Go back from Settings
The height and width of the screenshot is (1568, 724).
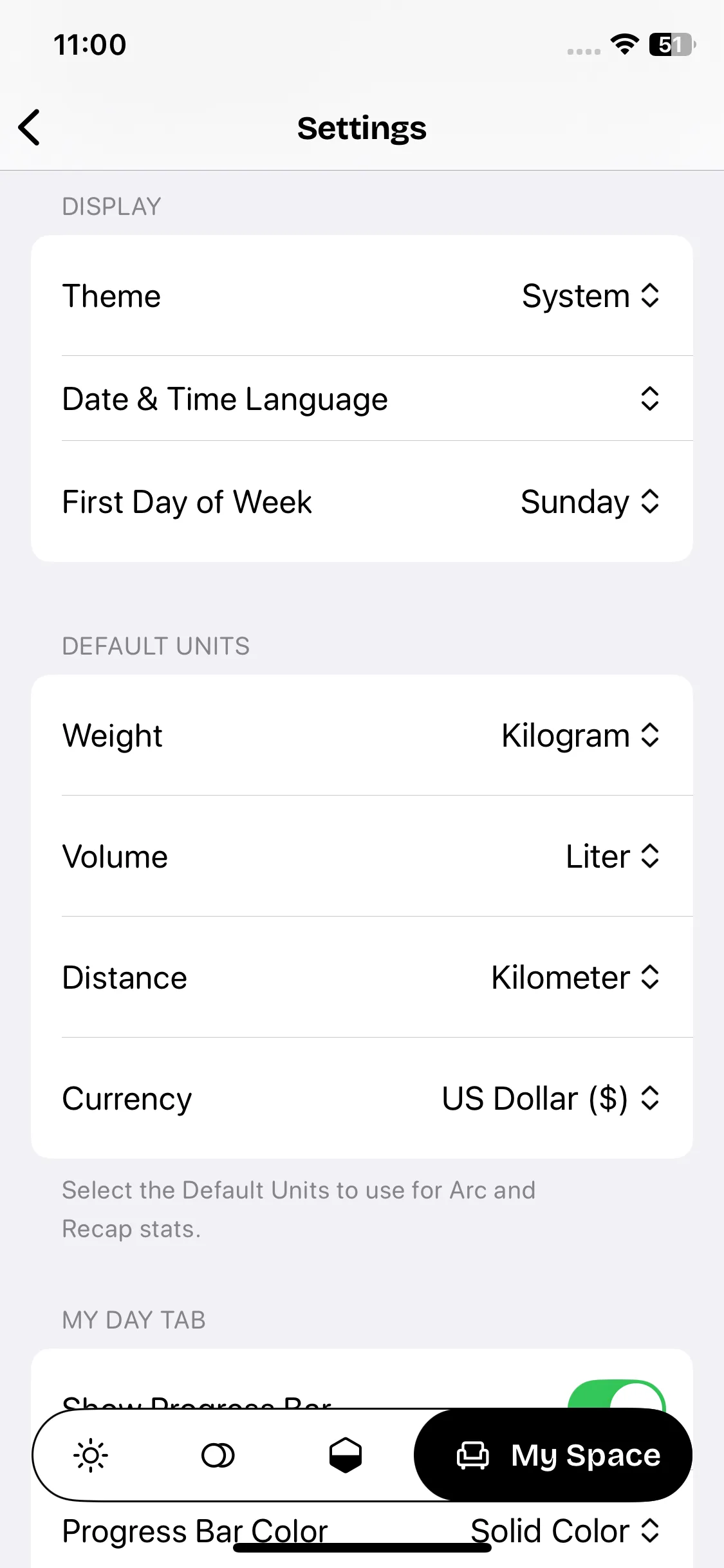tap(30, 127)
